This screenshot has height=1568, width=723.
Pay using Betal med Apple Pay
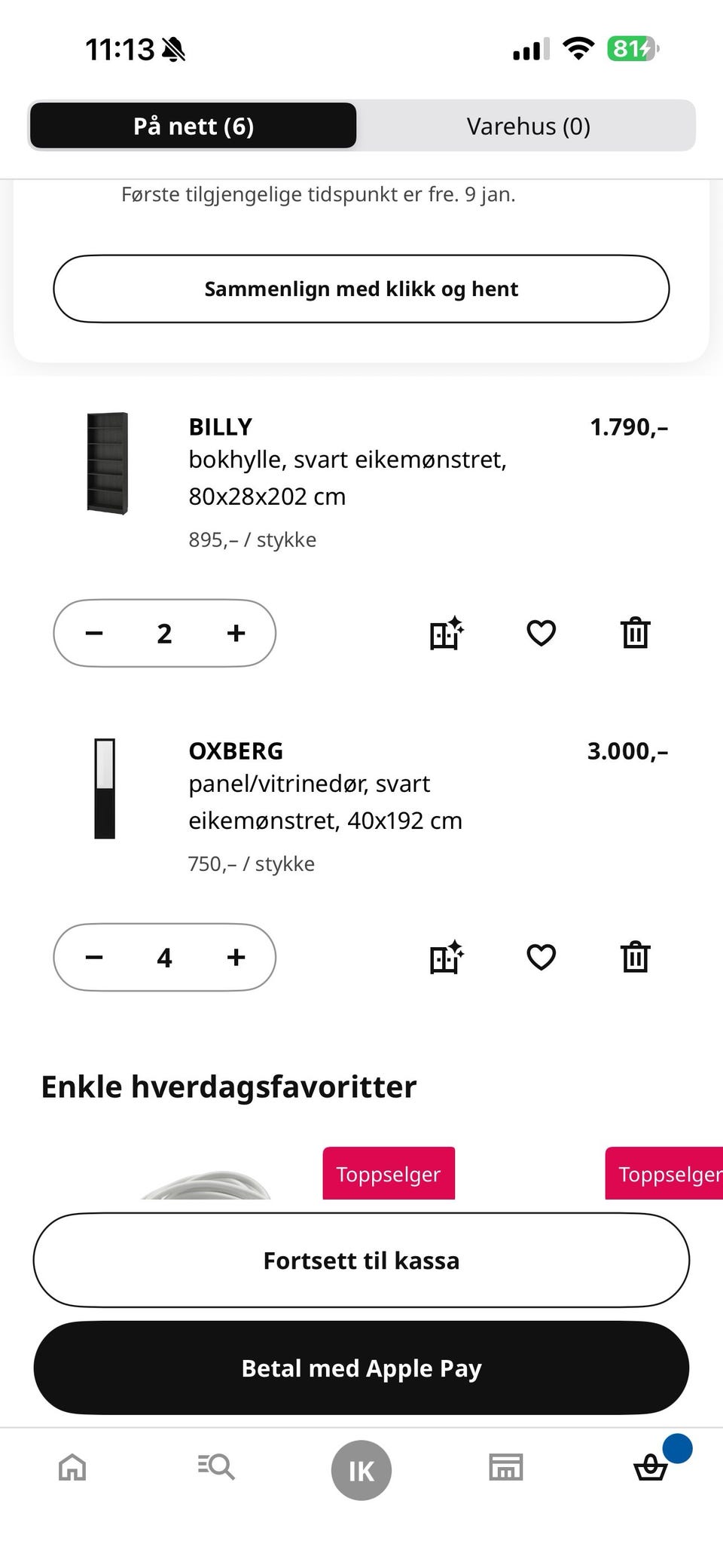[x=361, y=1368]
